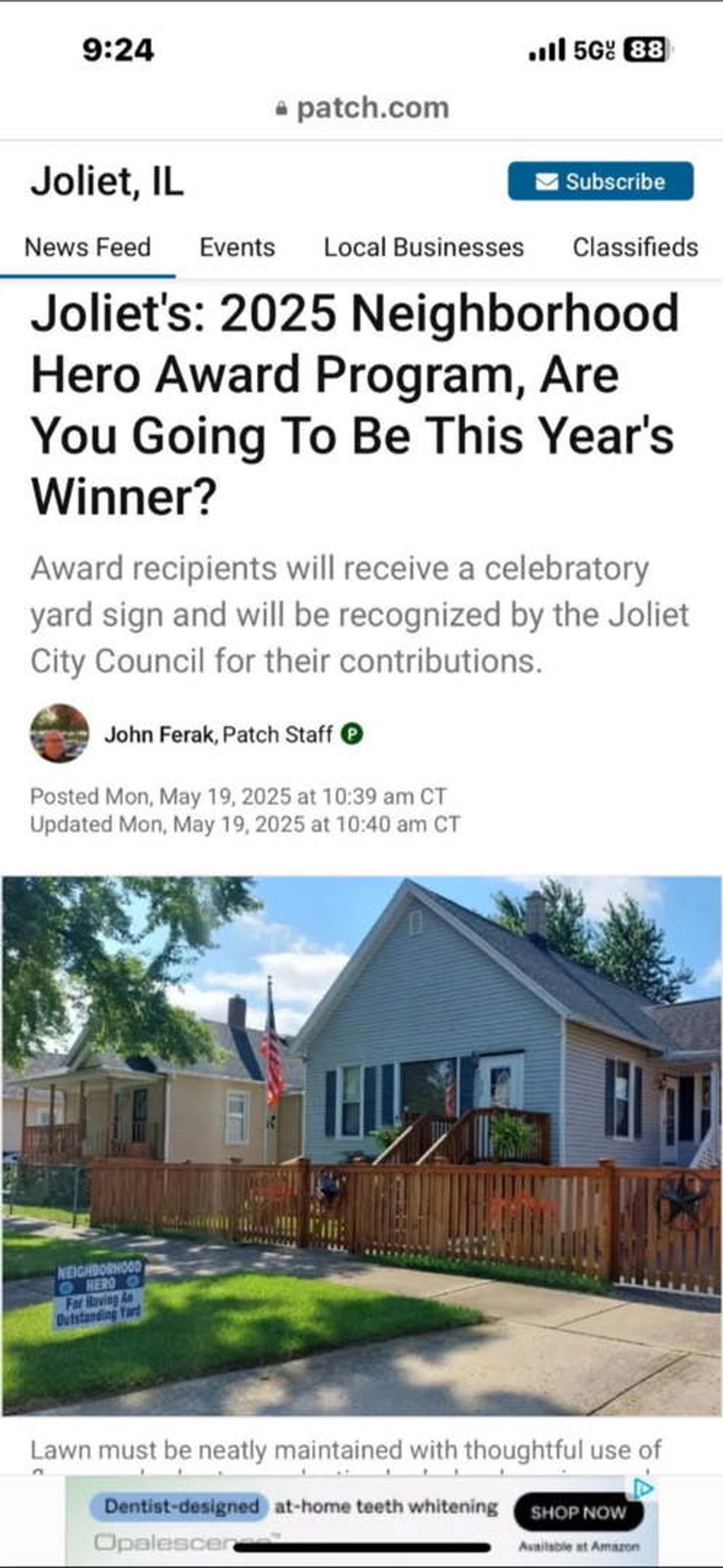Go to the Local Businesses tab
The image size is (723, 1568).
pos(424,247)
